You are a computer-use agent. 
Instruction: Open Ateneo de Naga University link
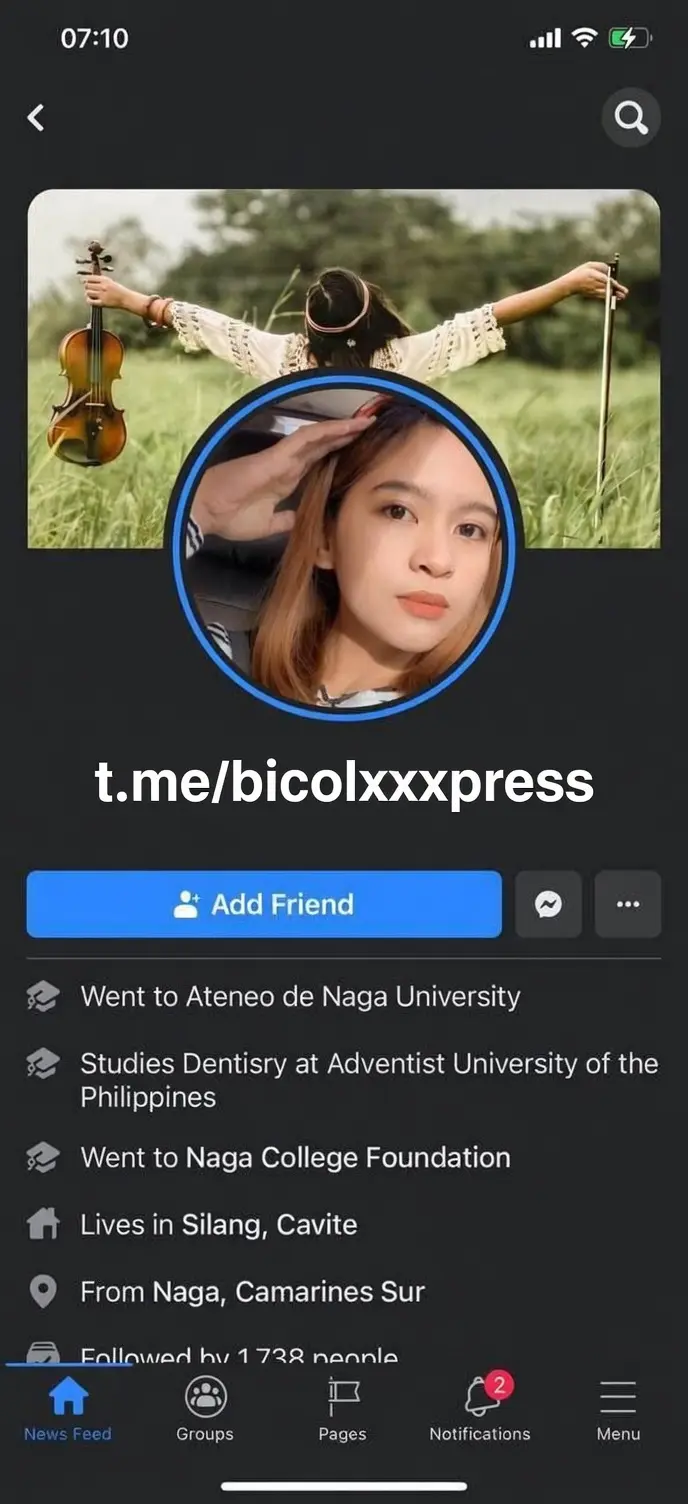click(352, 996)
